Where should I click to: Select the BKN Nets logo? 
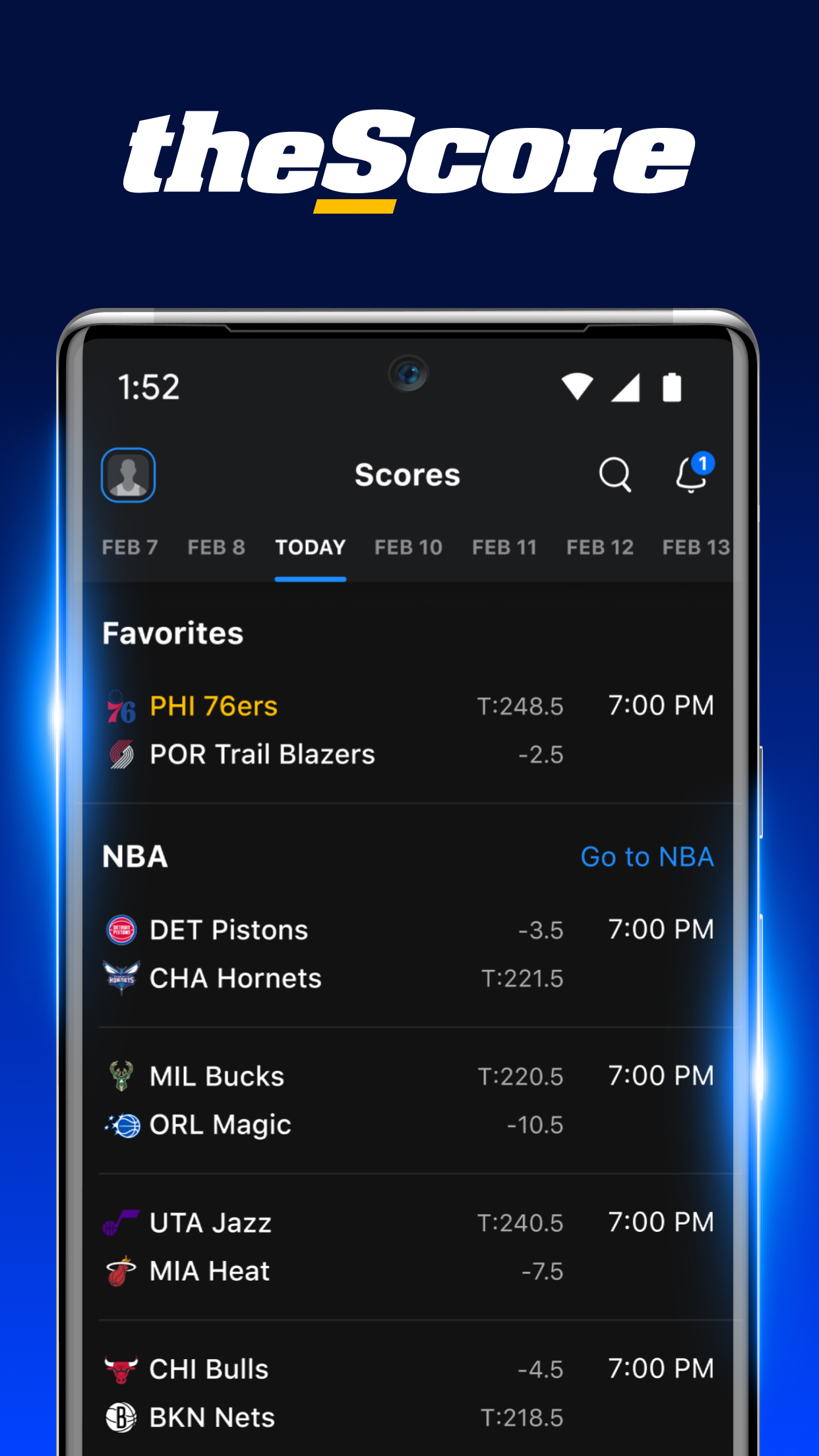pos(121,1416)
